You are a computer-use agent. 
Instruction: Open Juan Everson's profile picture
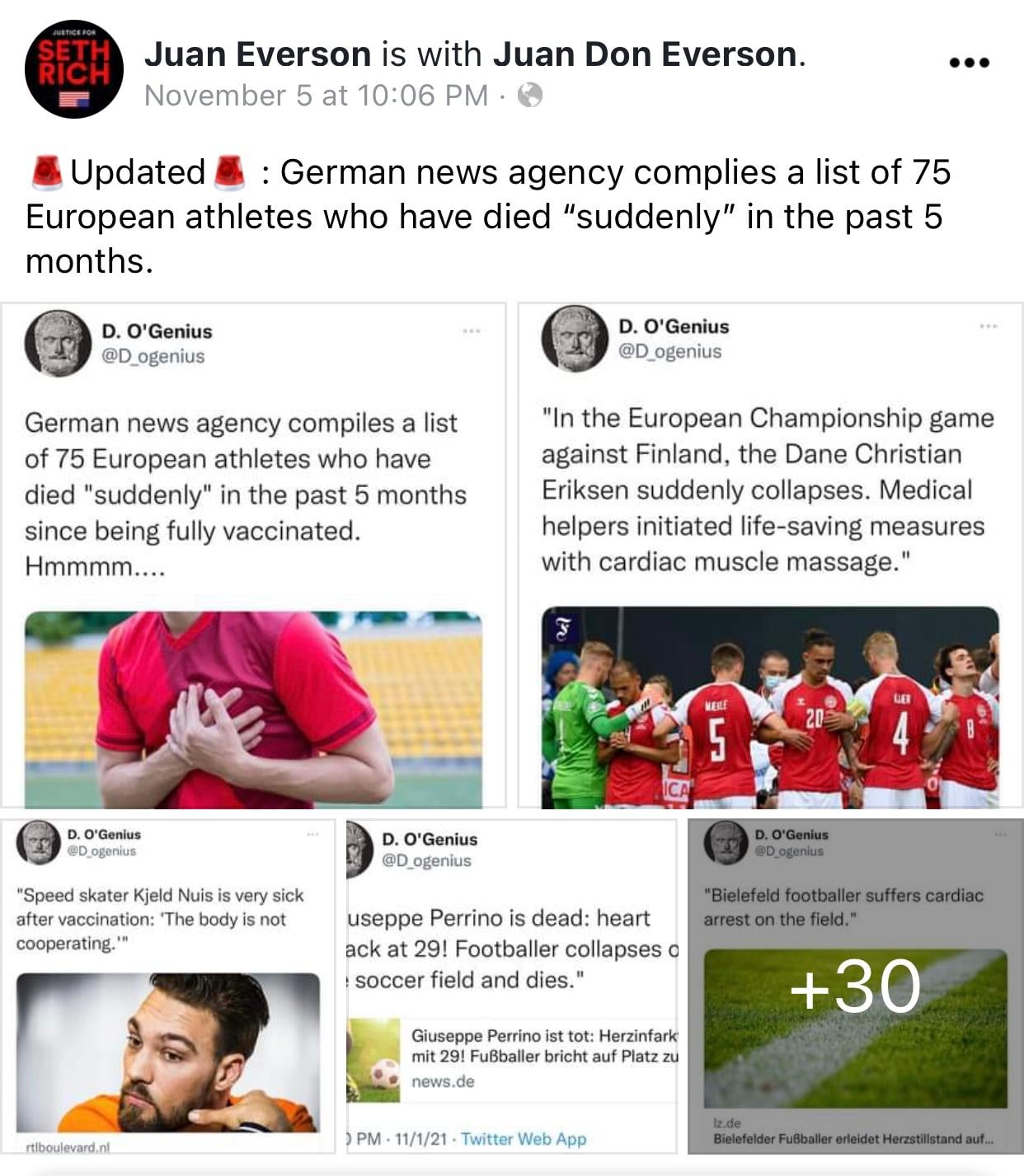(x=74, y=69)
